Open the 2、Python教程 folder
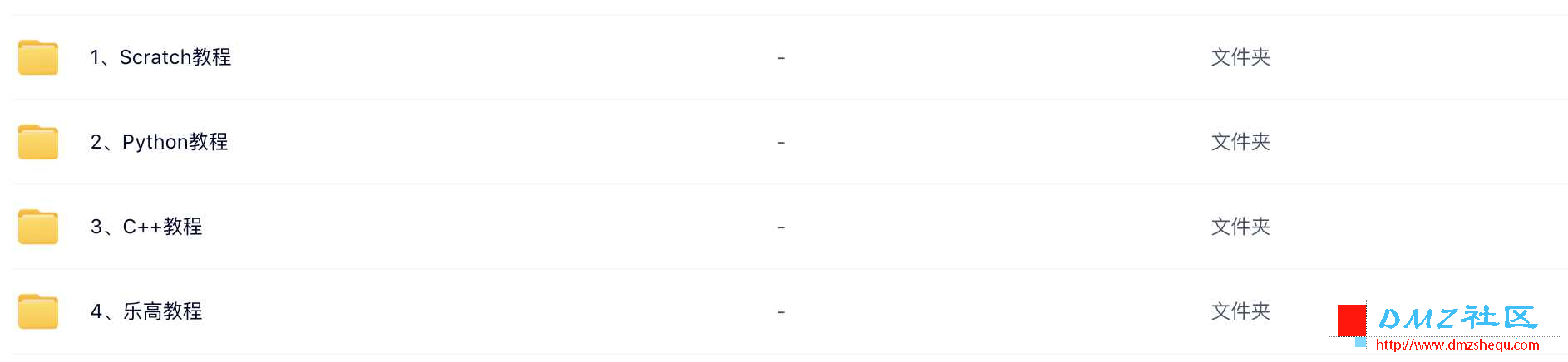This screenshot has width=1568, height=362. [159, 142]
